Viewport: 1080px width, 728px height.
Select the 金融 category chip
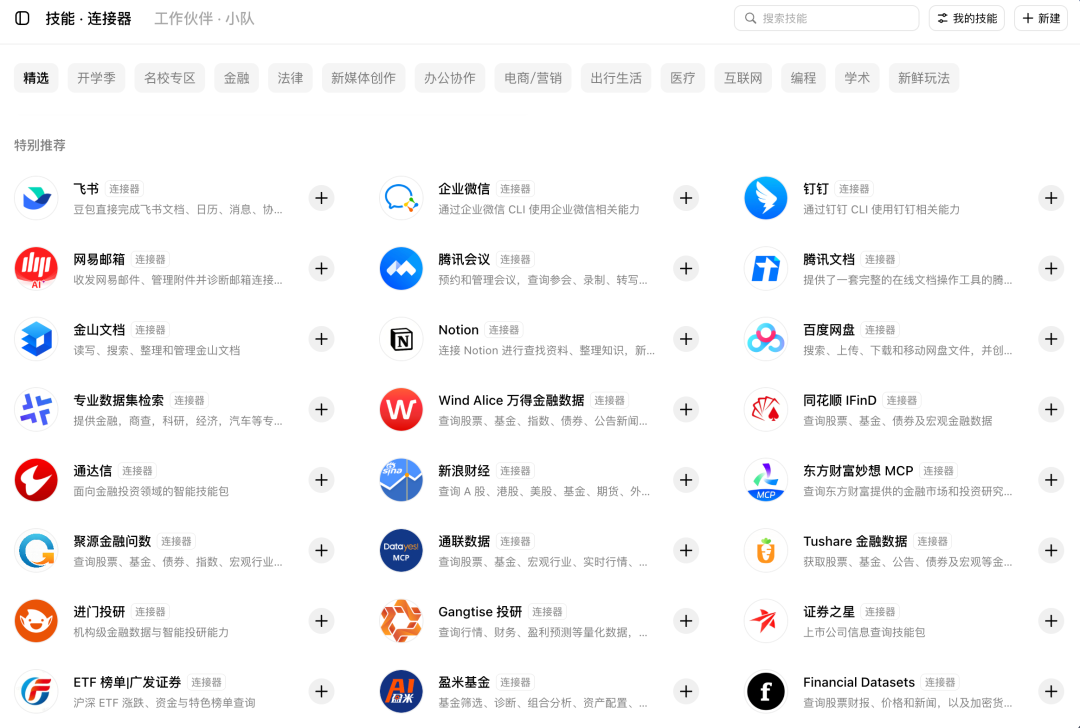coord(236,78)
